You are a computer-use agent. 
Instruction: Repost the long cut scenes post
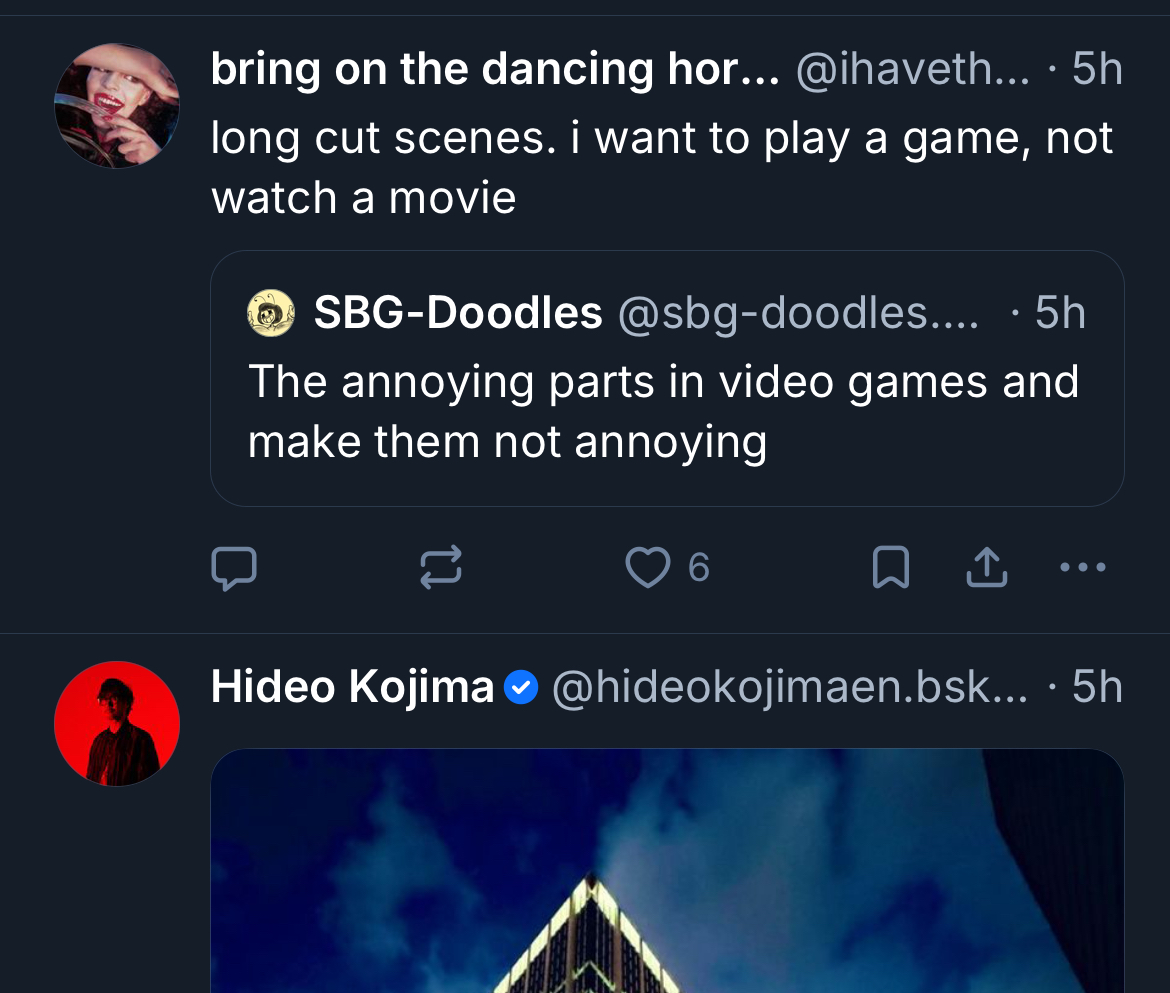440,568
